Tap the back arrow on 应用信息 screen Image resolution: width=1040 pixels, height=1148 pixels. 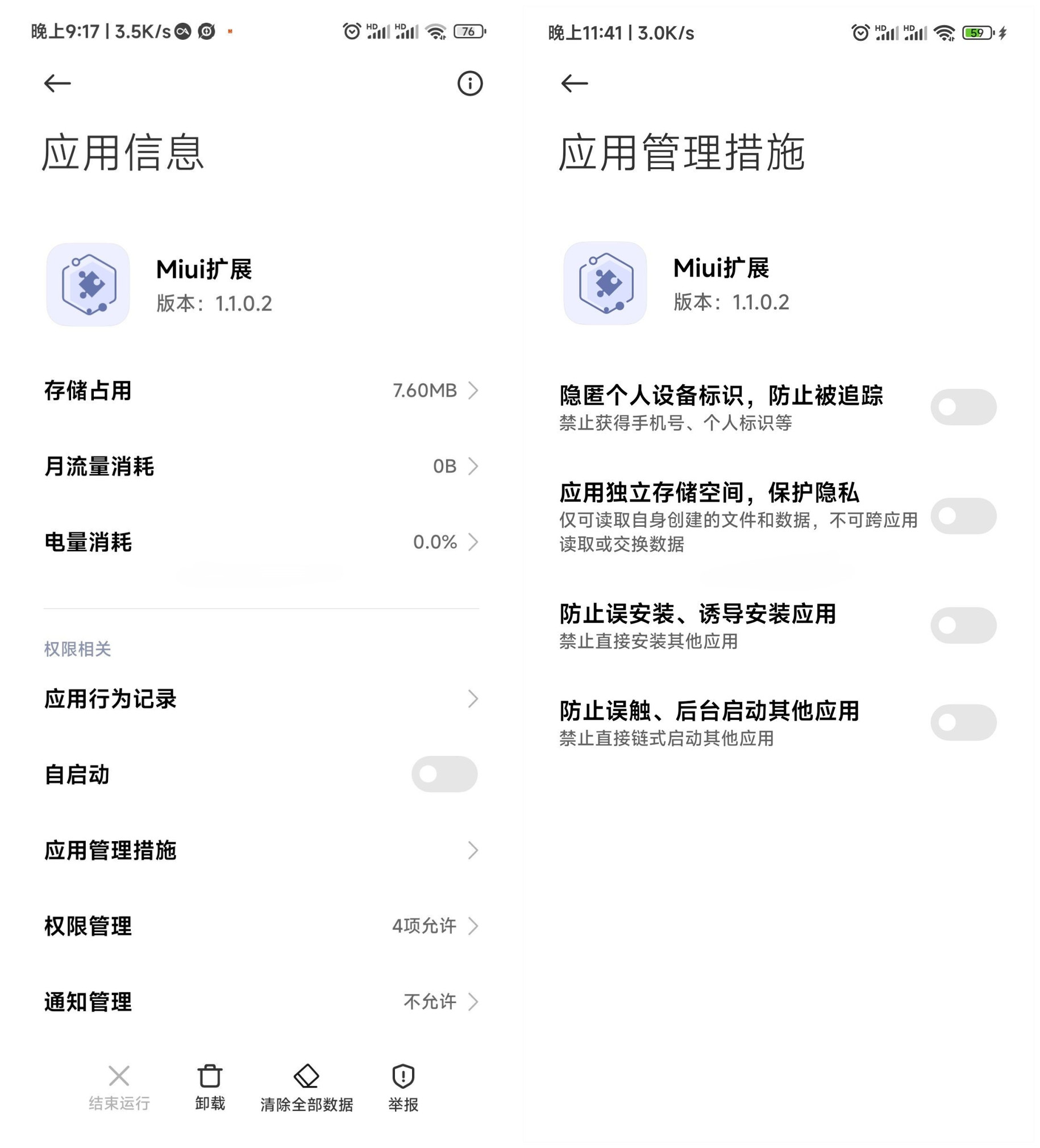[x=56, y=83]
